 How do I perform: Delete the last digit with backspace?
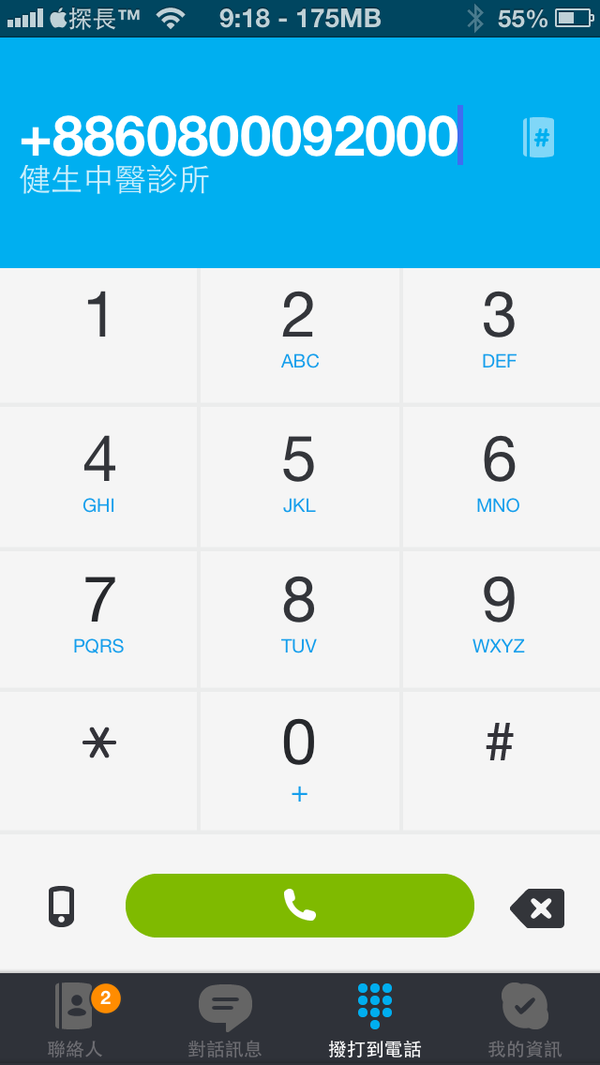(x=537, y=908)
